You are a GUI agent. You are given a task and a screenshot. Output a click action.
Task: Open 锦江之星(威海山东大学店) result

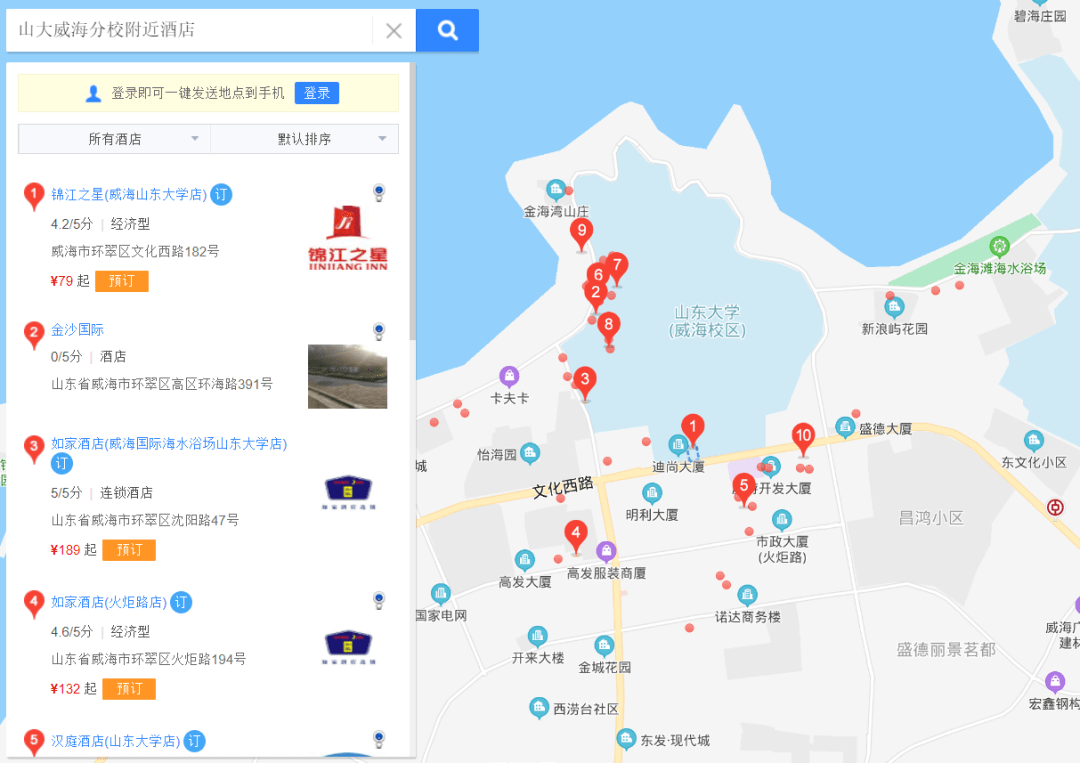tap(128, 194)
